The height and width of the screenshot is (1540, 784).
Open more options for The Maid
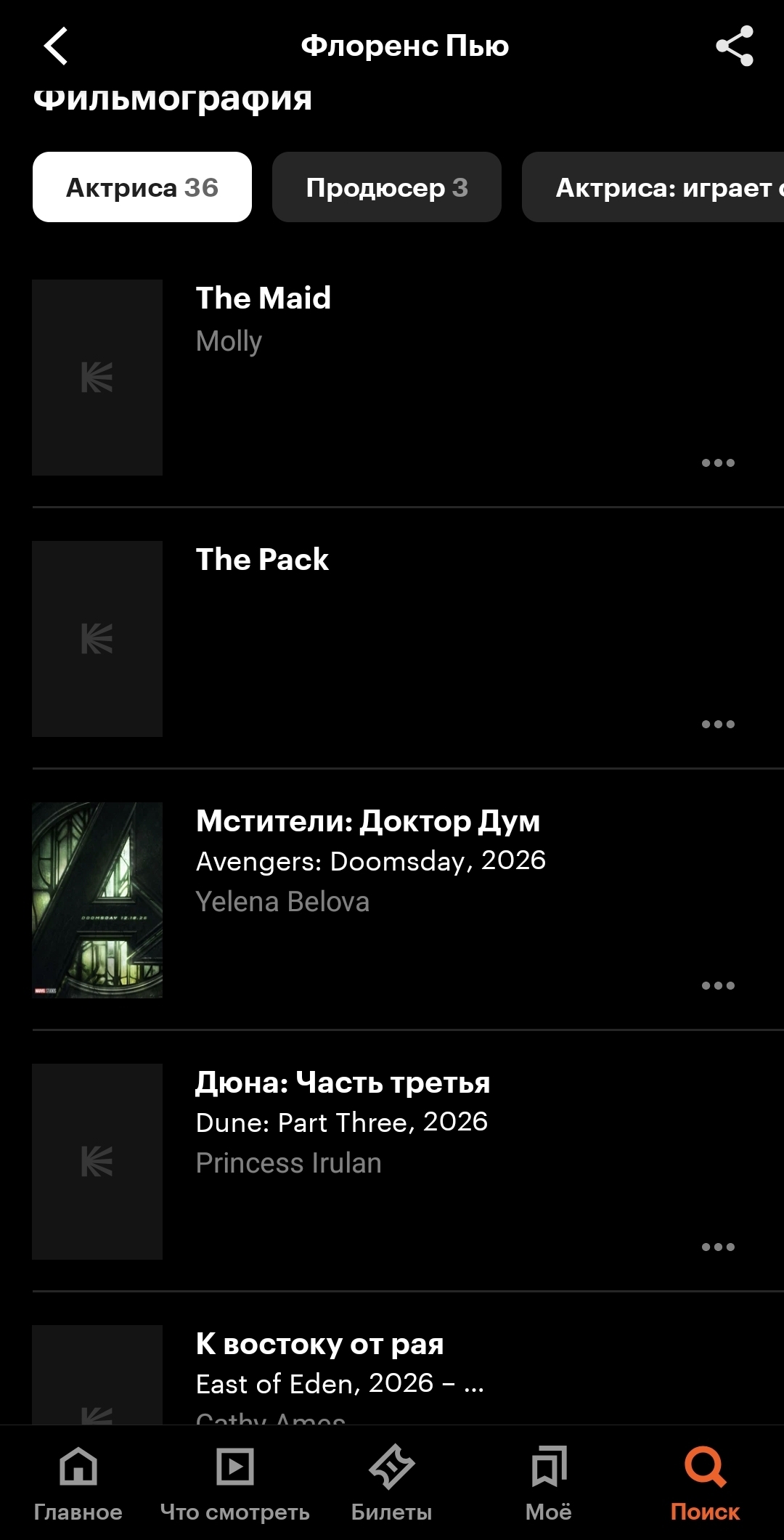pyautogui.click(x=718, y=463)
